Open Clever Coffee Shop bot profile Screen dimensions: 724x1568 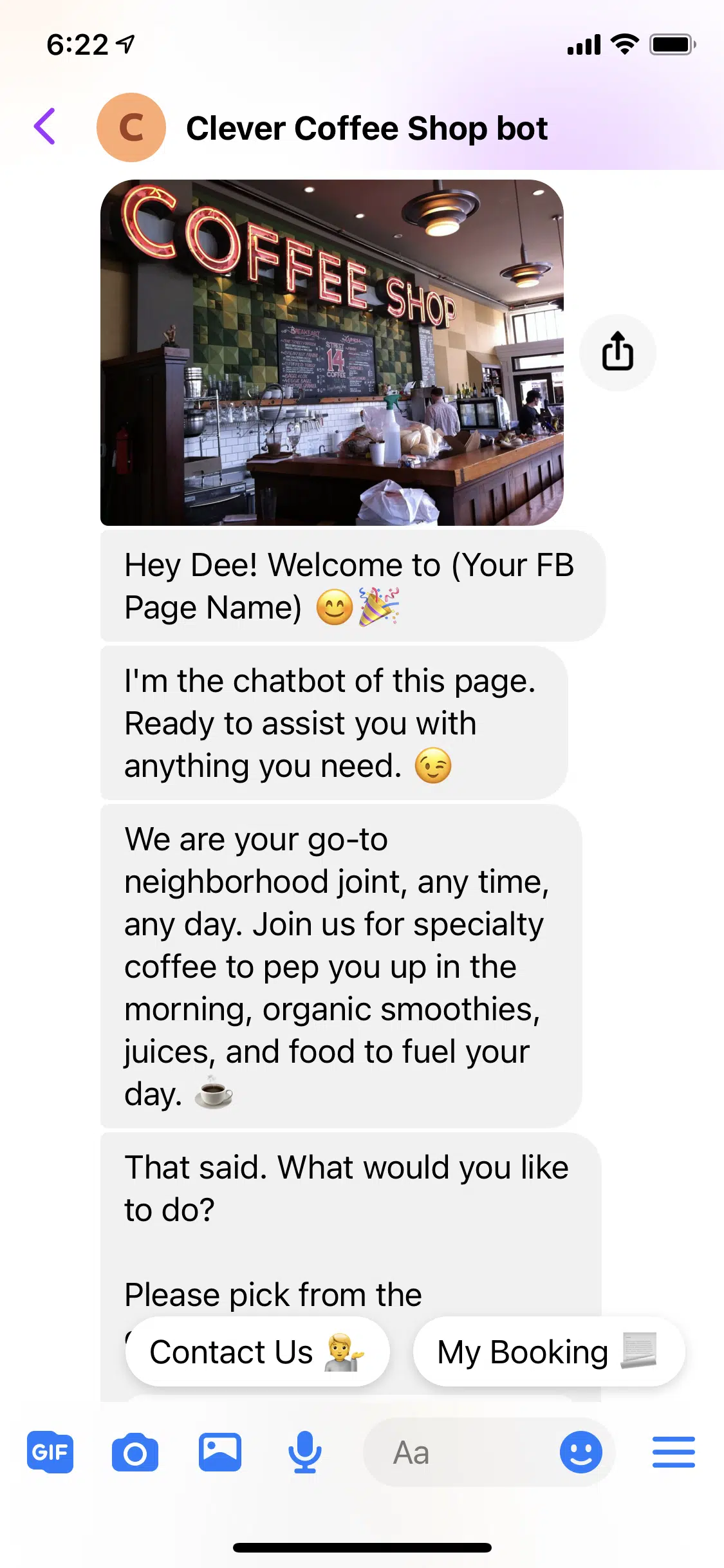(366, 128)
